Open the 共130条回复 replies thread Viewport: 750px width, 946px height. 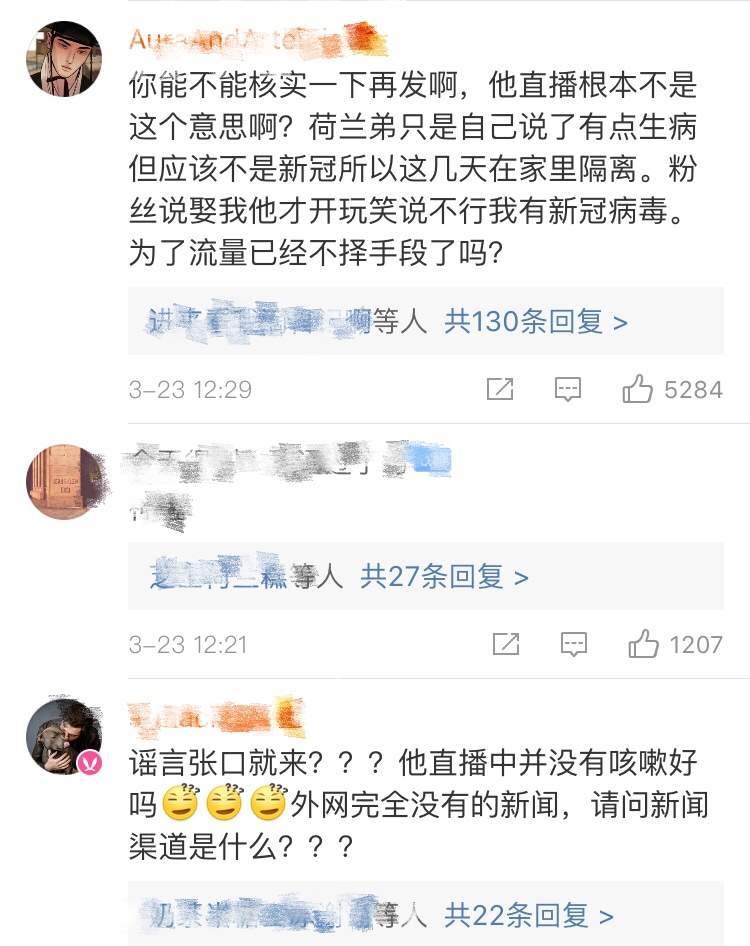tap(536, 321)
